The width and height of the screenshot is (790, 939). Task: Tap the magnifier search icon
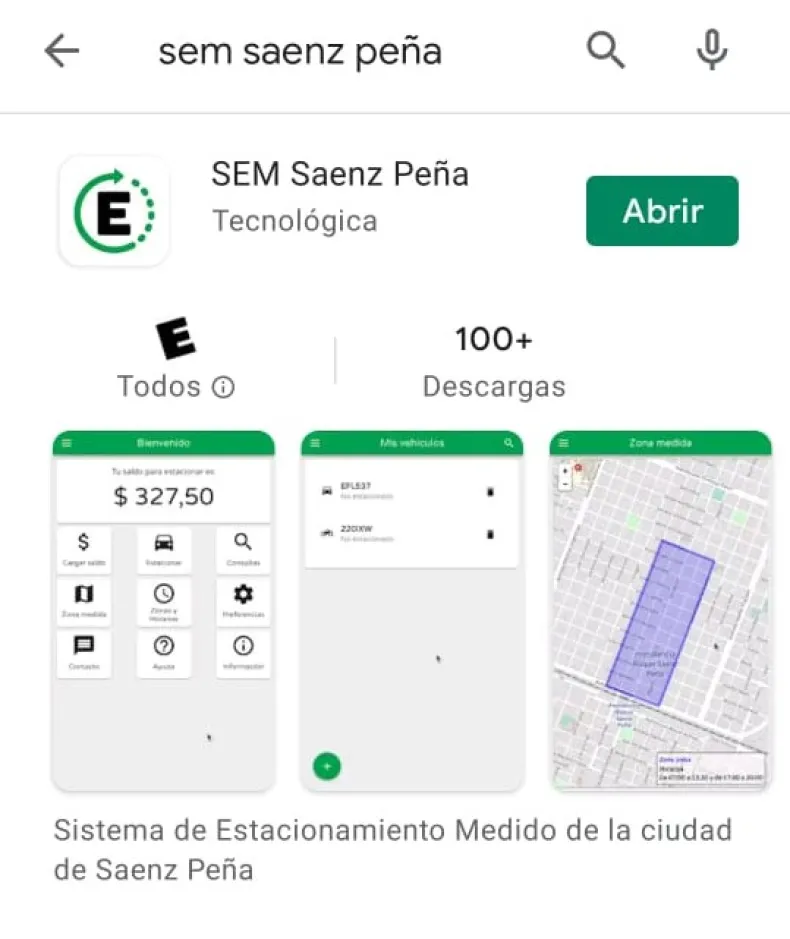605,49
